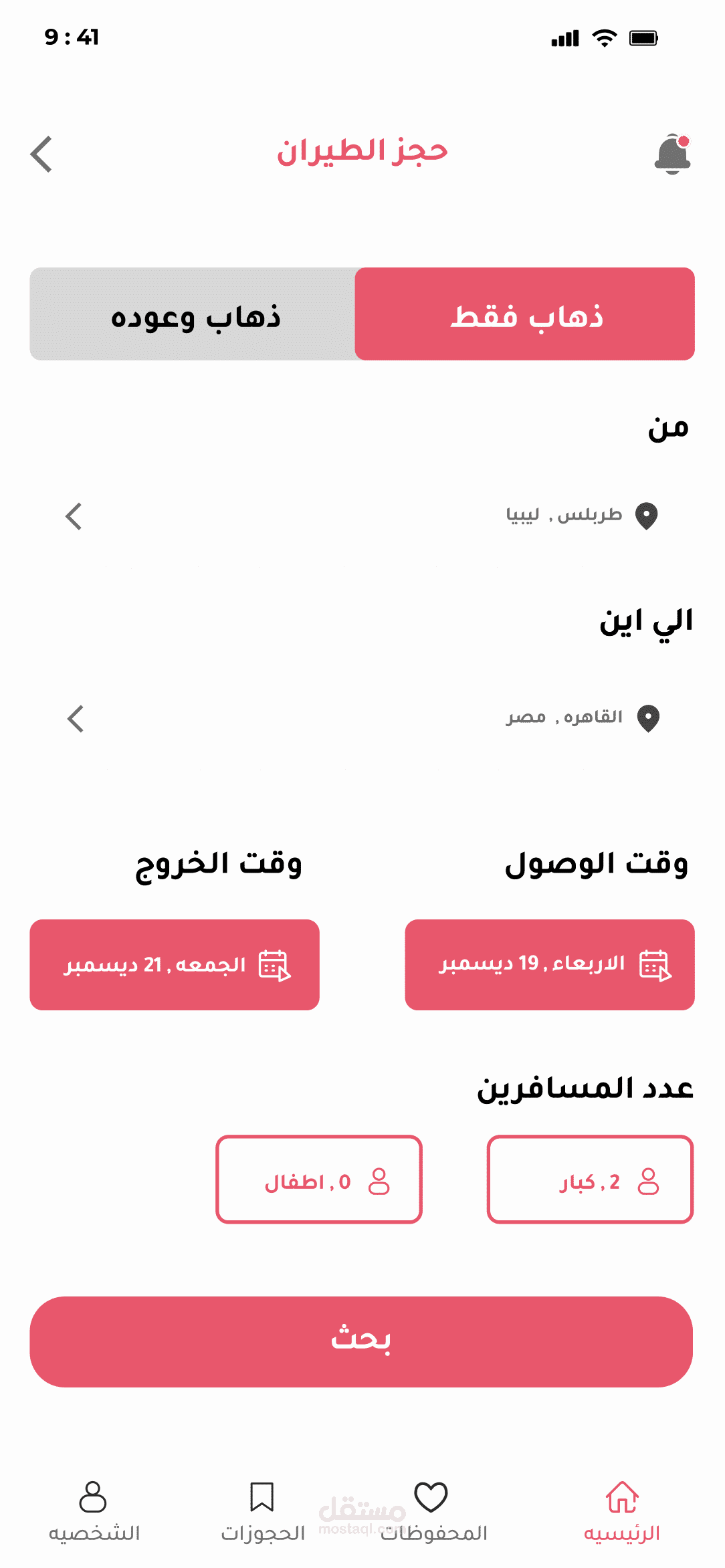The image size is (725, 1568).
Task: Go back using the top-left arrow
Action: [41, 154]
